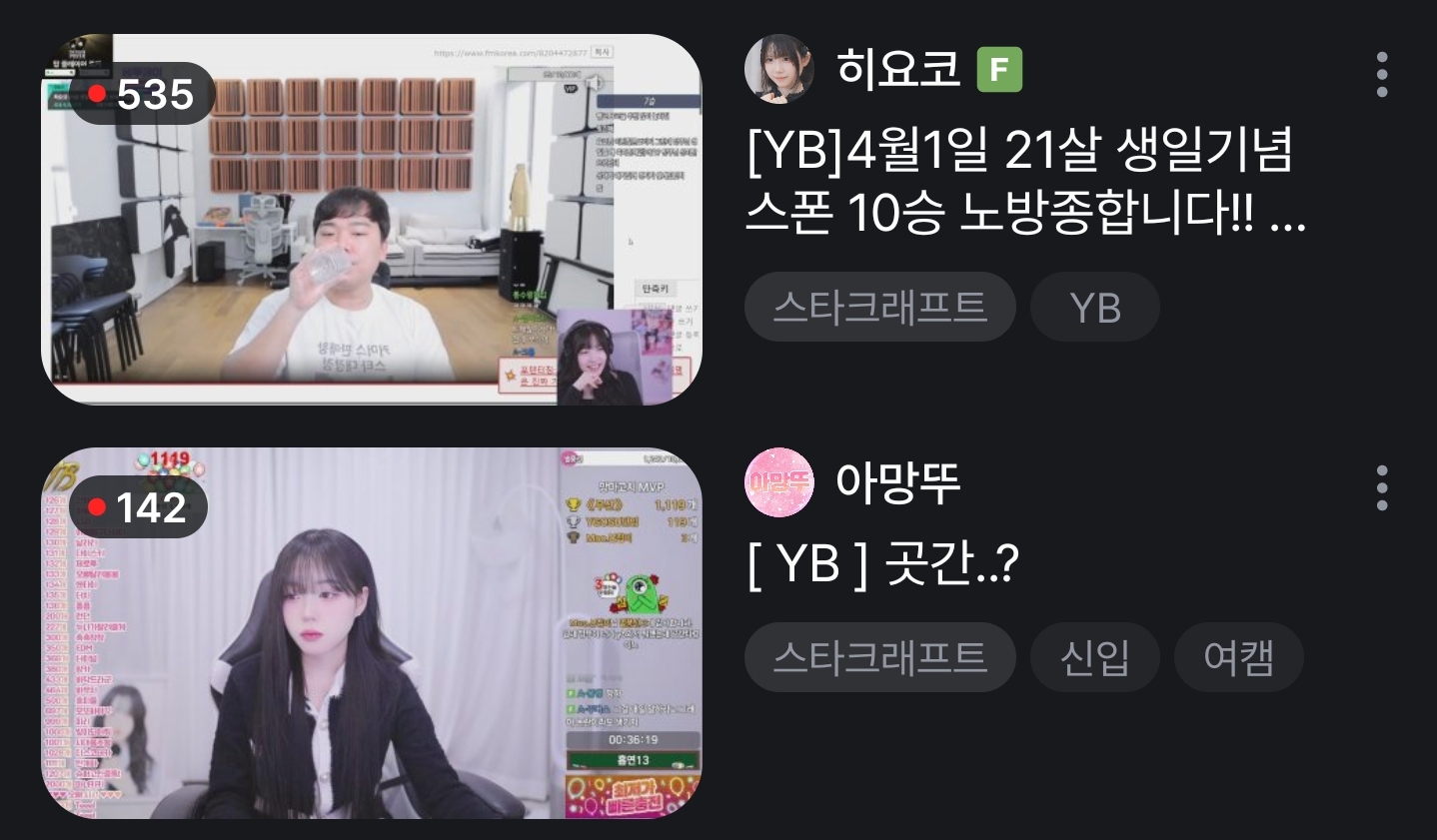Open overflow menu for 히요코's stream
The image size is (1437, 840).
[1382, 75]
